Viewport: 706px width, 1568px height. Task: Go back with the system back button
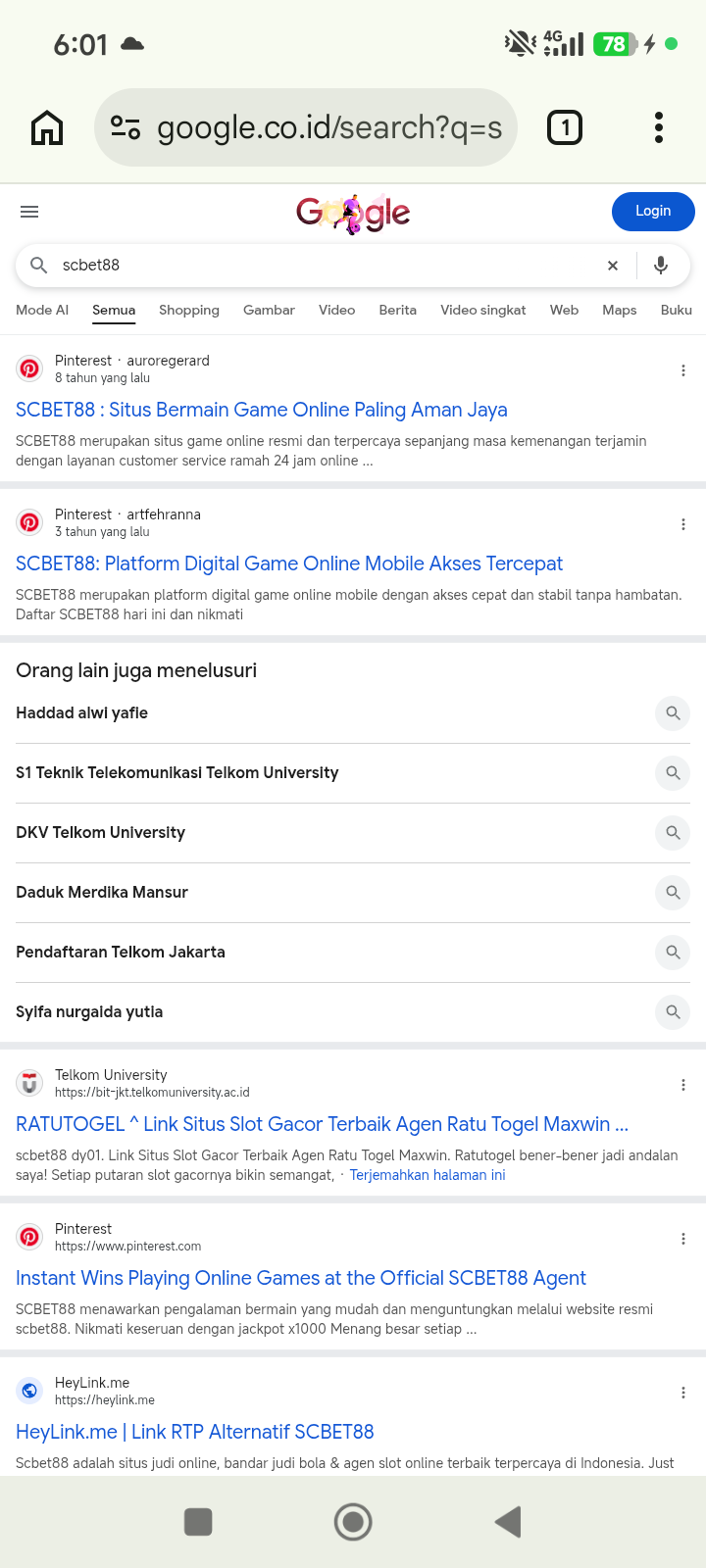tap(508, 1522)
